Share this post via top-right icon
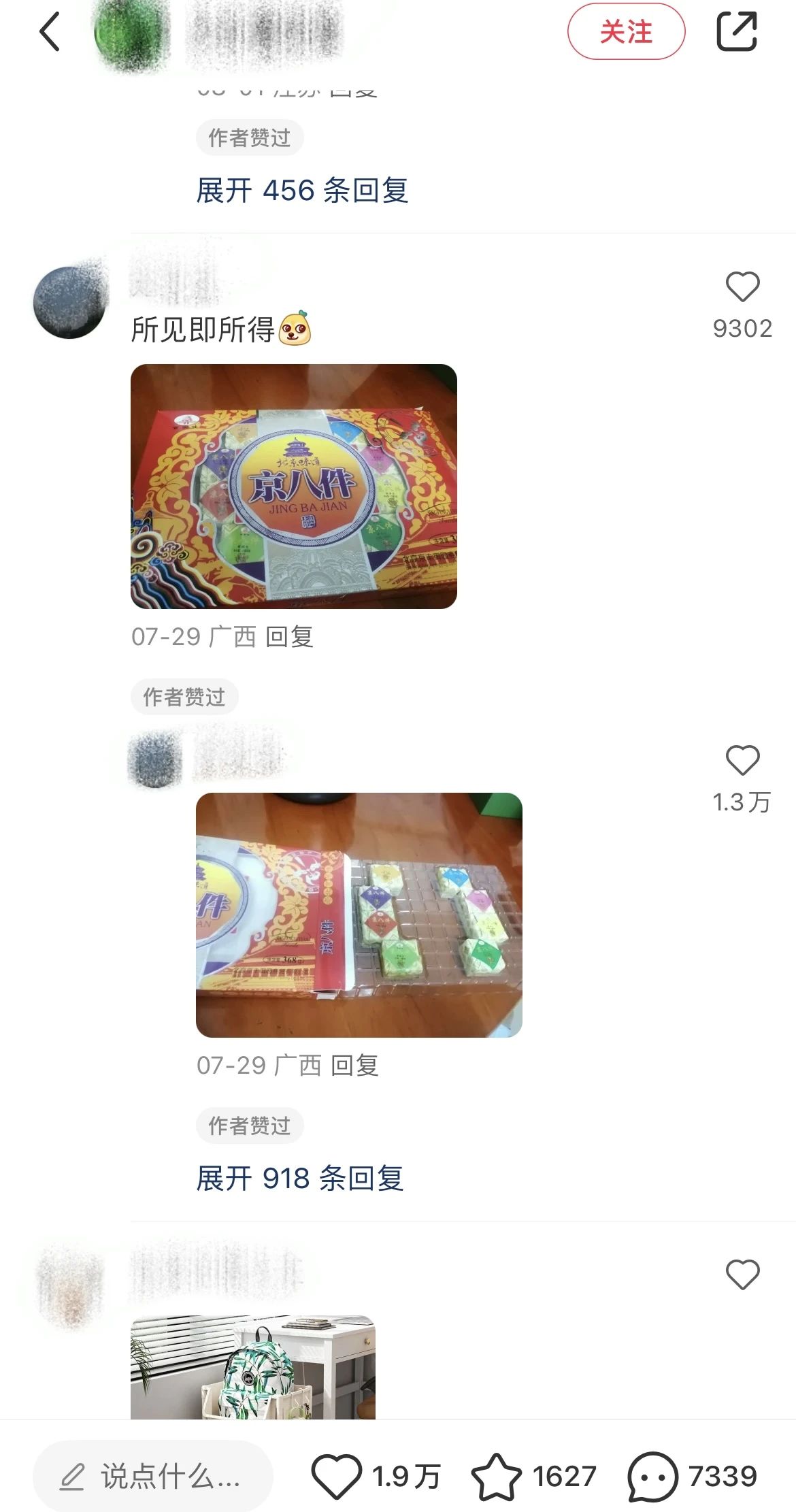 [x=737, y=32]
